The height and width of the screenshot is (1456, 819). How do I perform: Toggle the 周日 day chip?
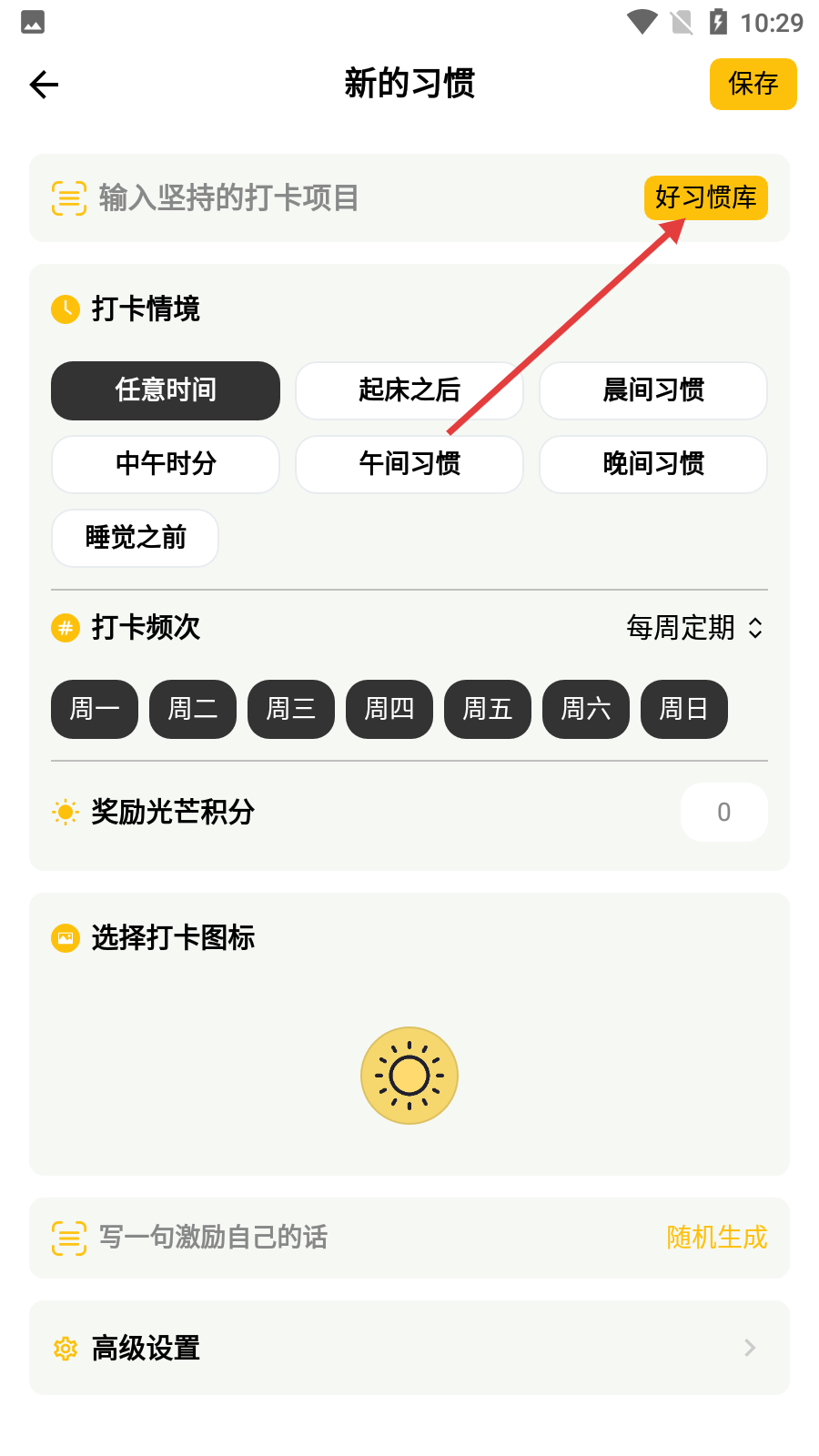point(684,709)
